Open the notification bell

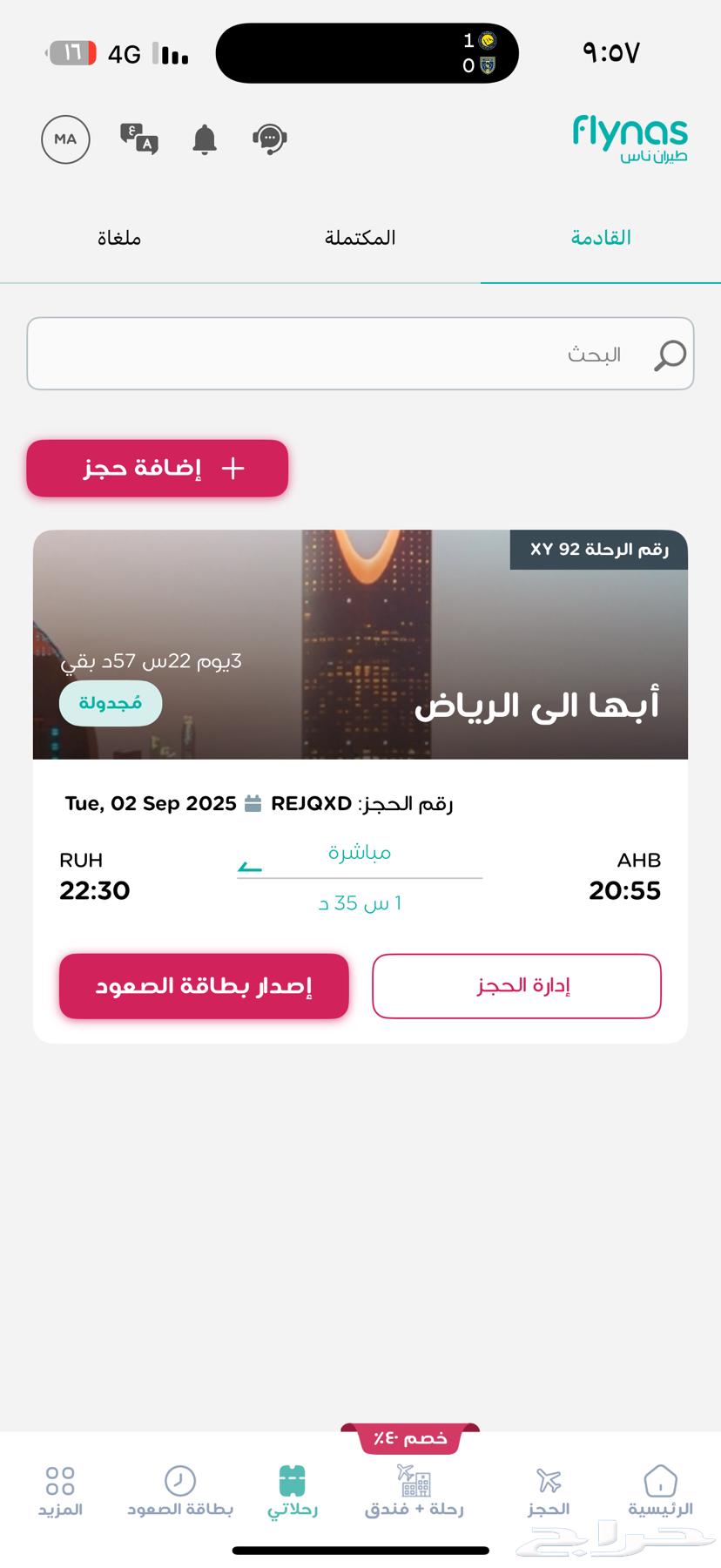click(204, 140)
